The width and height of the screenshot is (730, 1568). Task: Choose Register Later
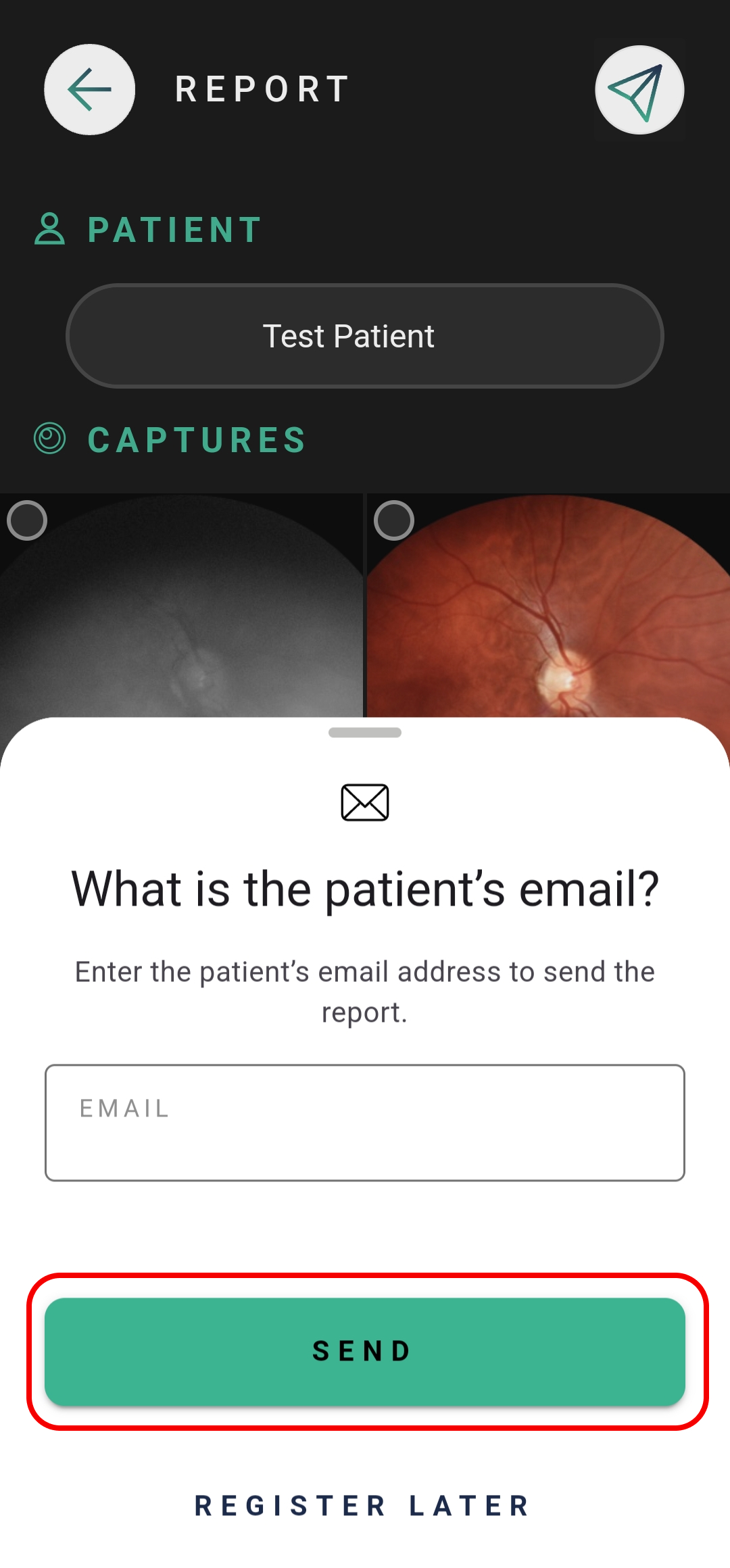click(363, 1506)
